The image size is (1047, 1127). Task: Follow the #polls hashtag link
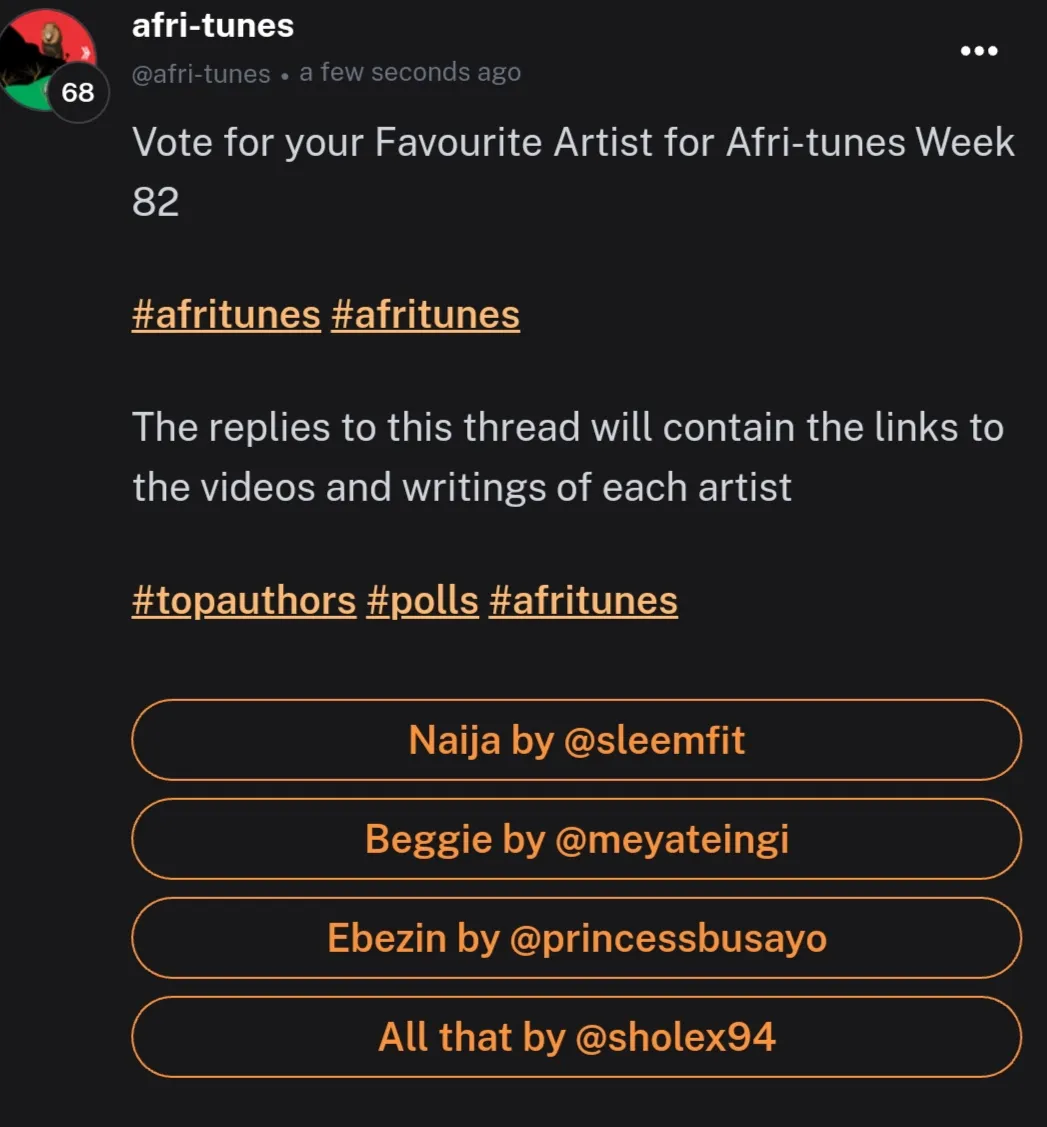(x=422, y=601)
